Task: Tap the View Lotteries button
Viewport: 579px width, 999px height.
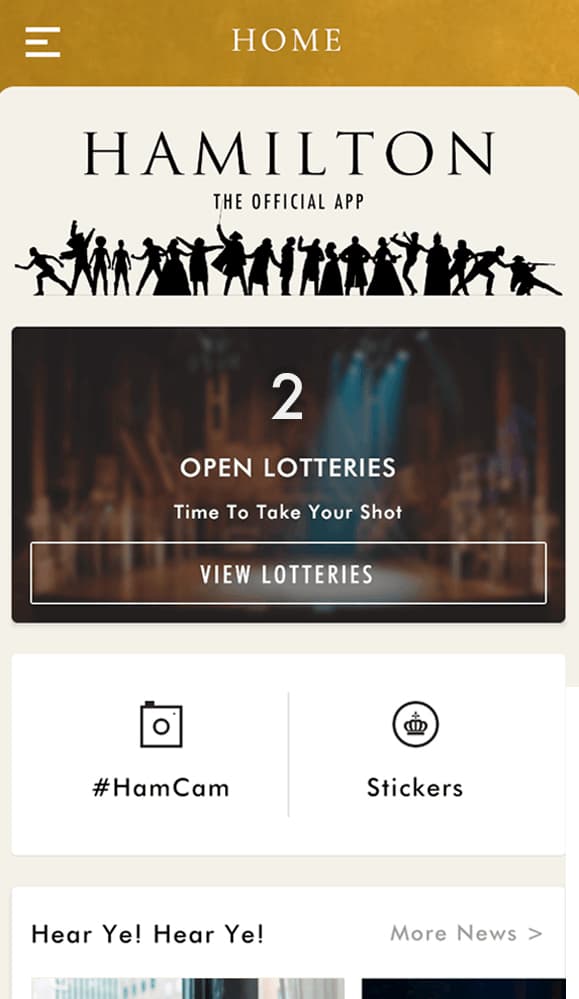Action: pos(288,573)
